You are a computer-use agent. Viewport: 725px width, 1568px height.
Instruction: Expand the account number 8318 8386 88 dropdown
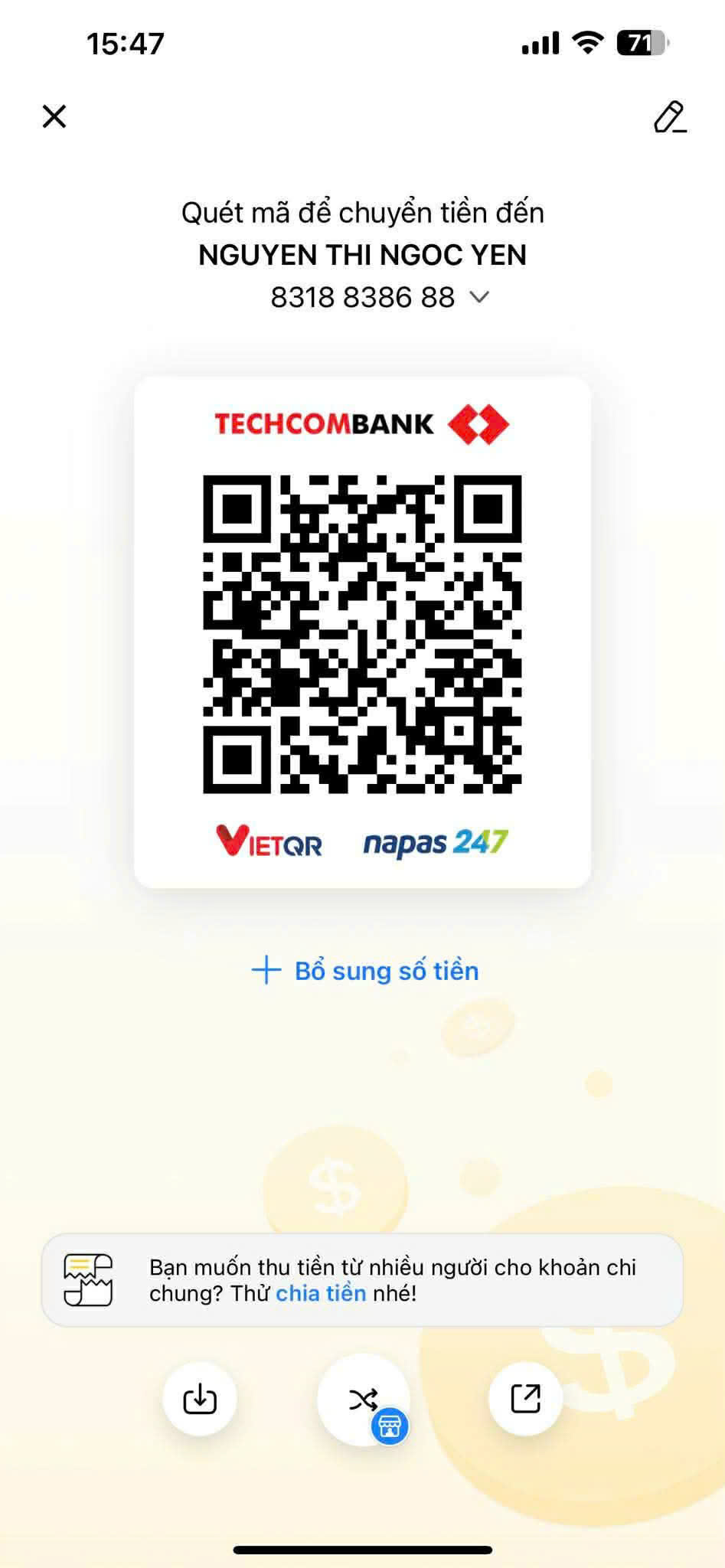tap(479, 297)
